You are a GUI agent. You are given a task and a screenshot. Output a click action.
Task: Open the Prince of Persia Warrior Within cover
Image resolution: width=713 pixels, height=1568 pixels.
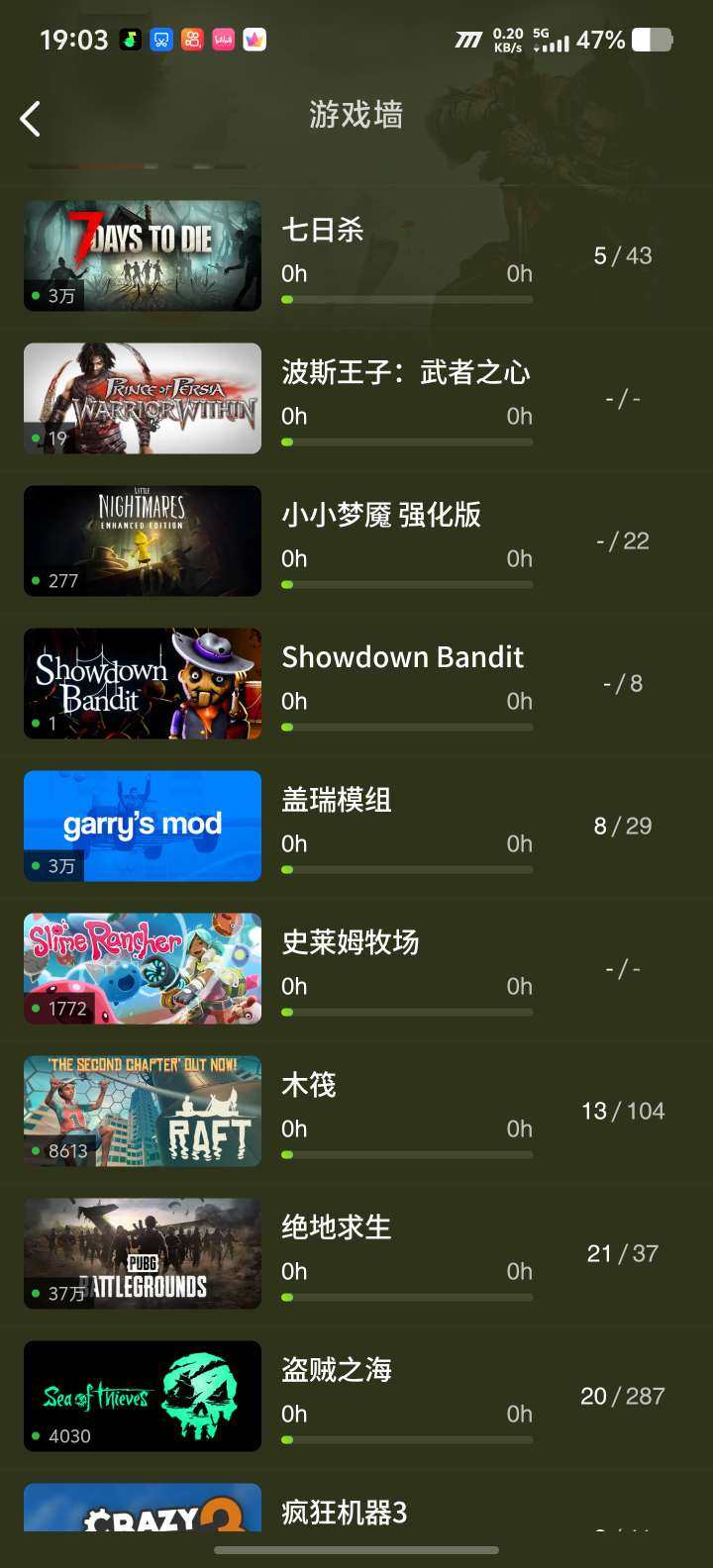tap(142, 398)
